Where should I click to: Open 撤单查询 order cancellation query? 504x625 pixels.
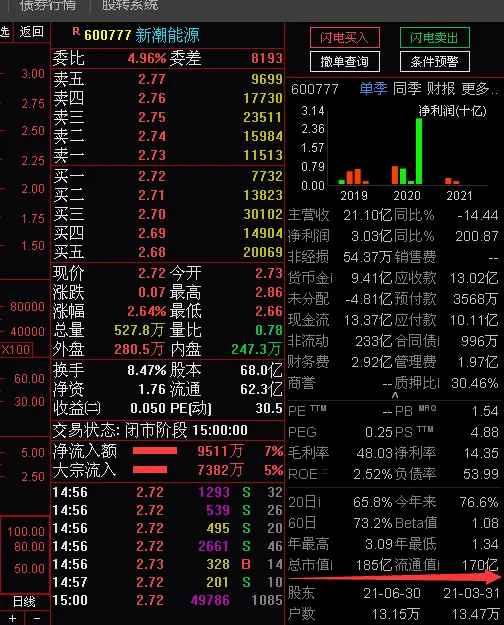coord(345,62)
